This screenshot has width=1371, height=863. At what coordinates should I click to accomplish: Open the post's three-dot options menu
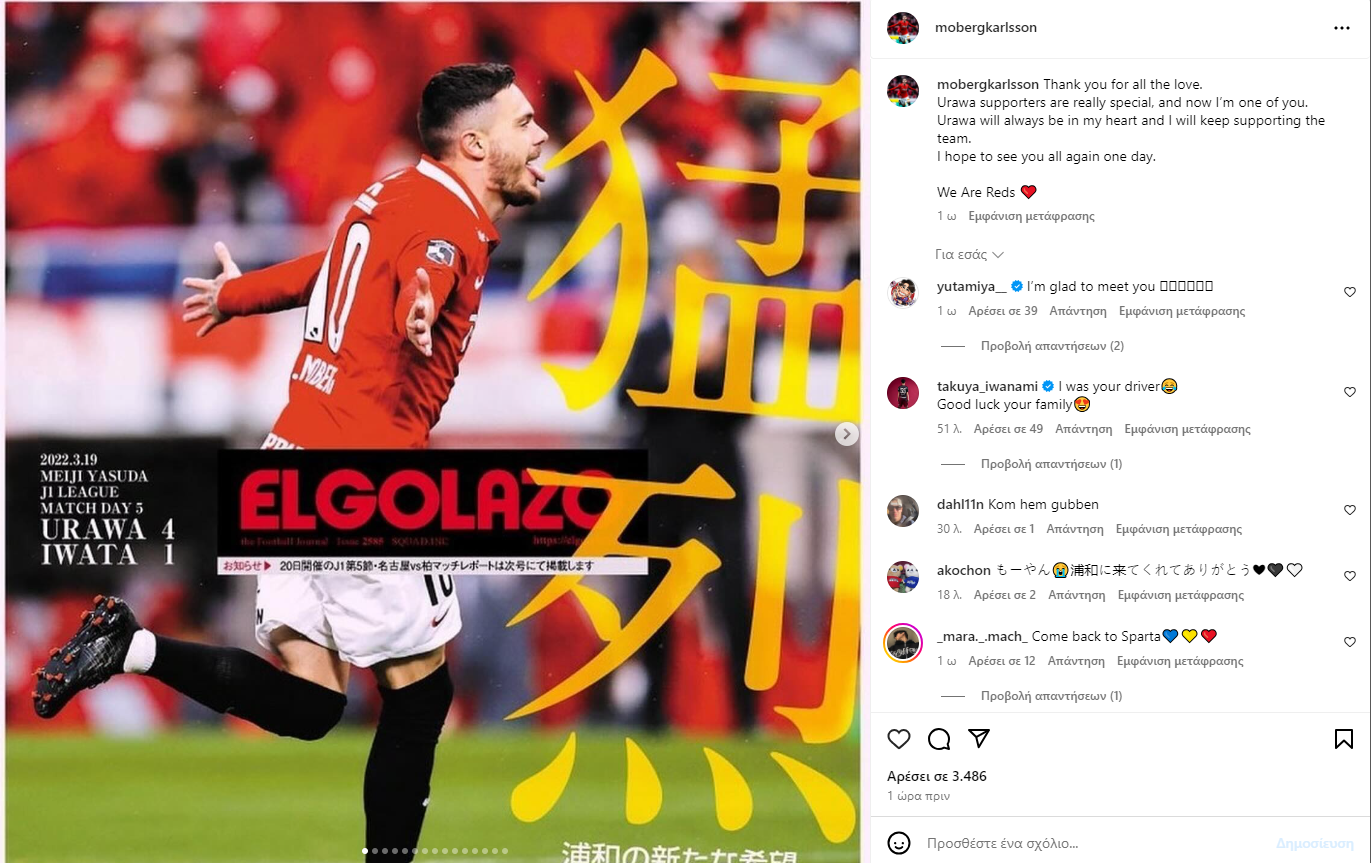coord(1341,28)
